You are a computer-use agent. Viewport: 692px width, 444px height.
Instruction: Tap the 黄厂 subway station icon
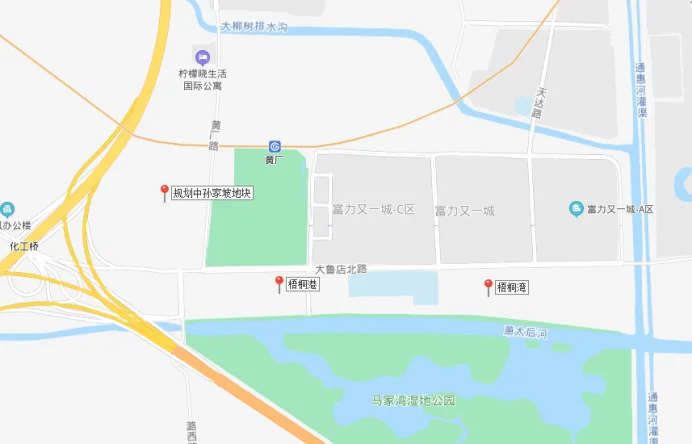tap(275, 146)
